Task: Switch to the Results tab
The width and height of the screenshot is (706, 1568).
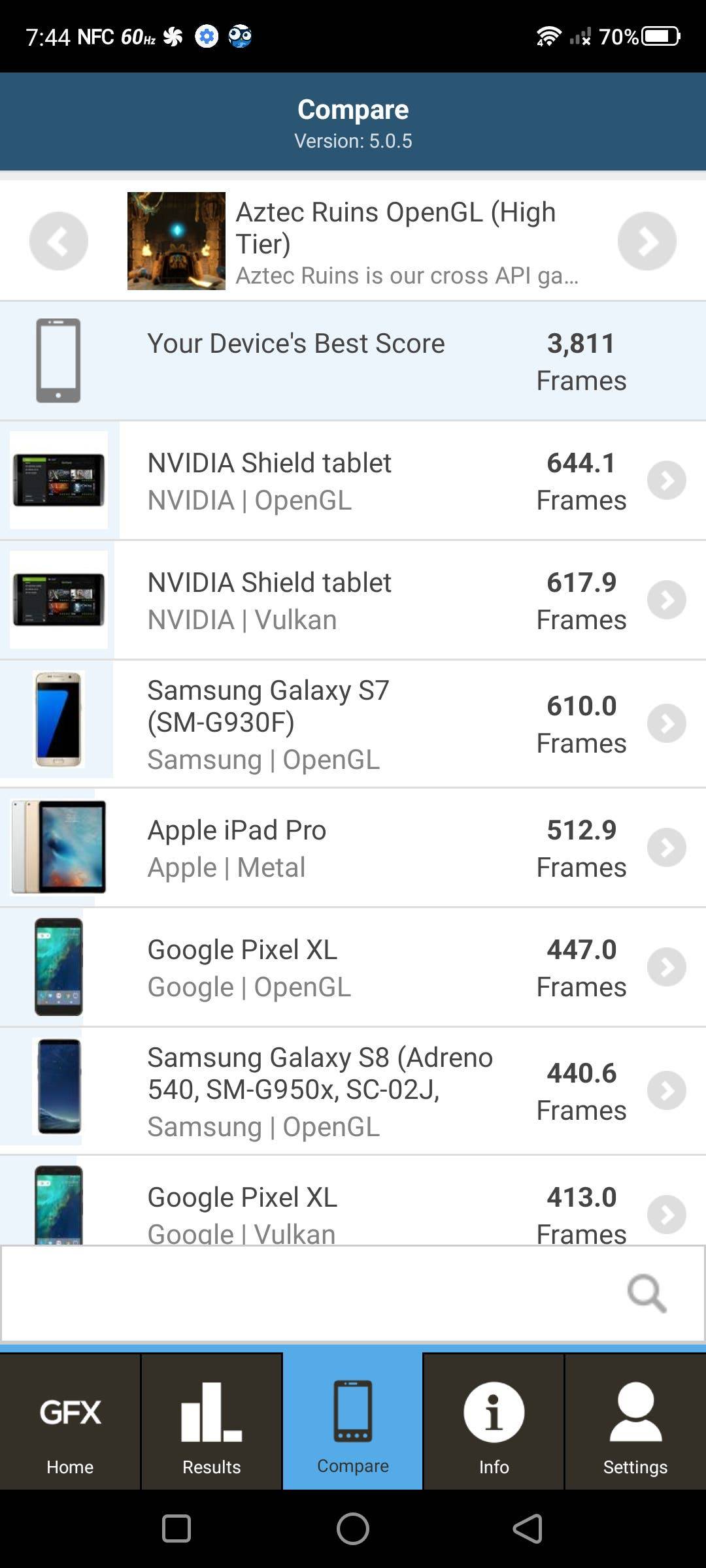Action: 212,1422
